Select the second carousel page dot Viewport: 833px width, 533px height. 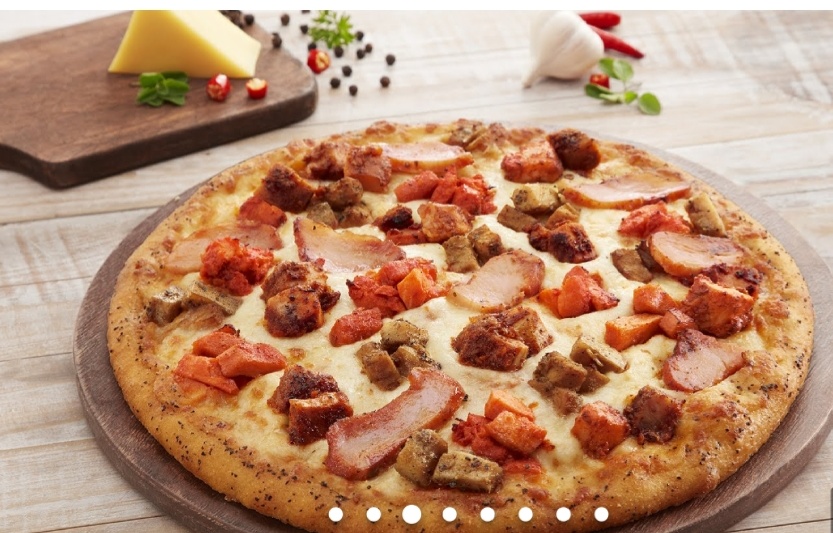coord(373,514)
